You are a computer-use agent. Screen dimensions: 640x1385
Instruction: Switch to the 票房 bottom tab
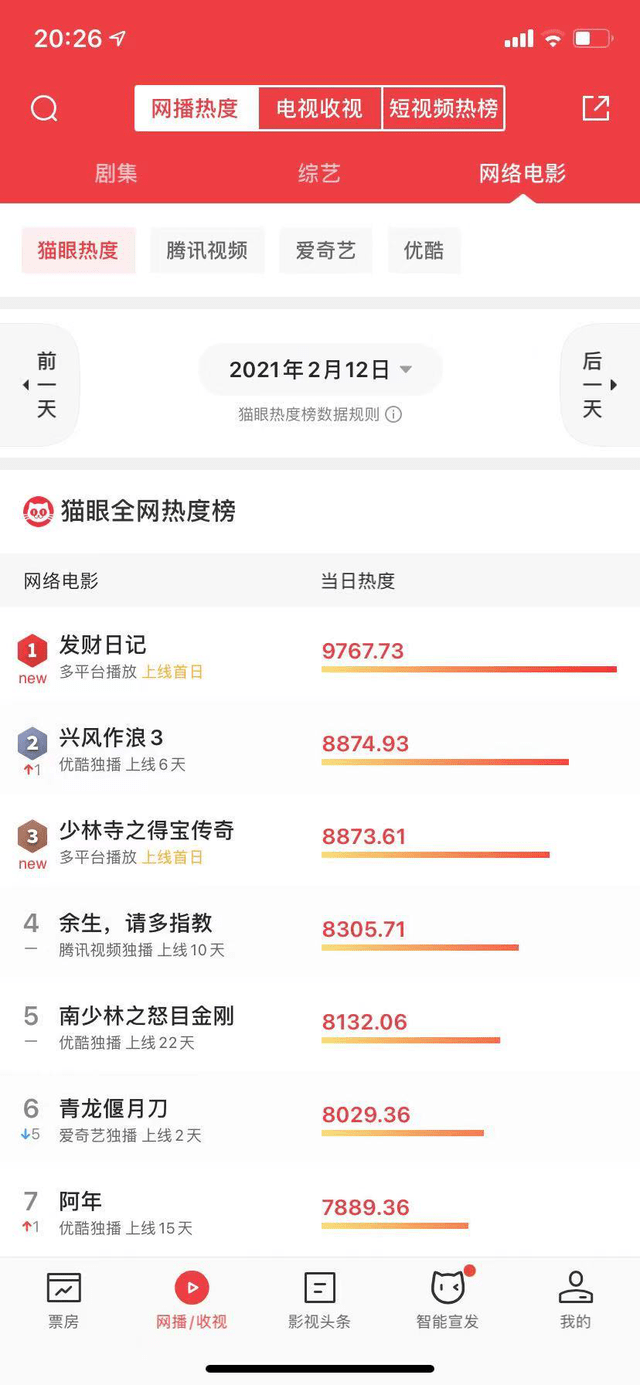coord(64,1300)
